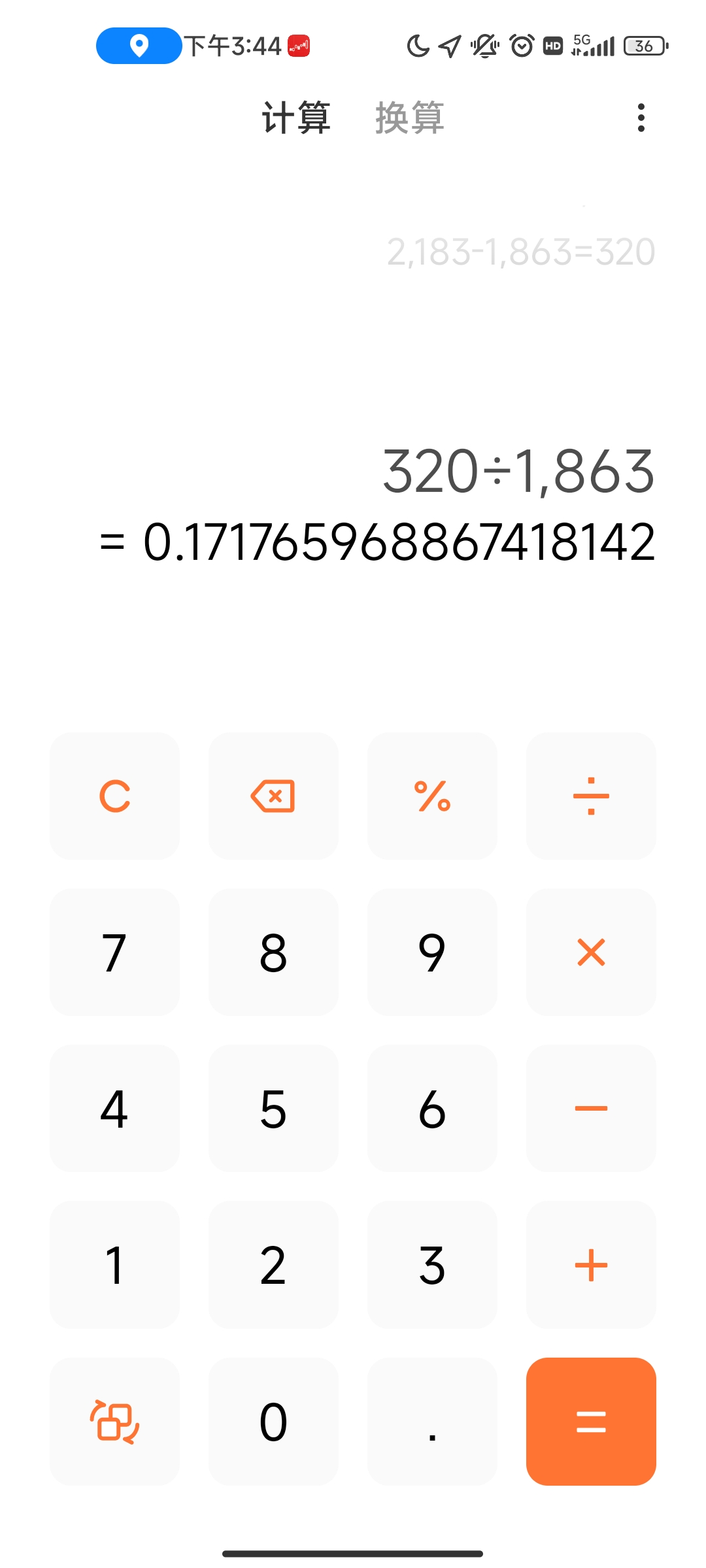Tap the number 1 key
The height and width of the screenshot is (1568, 706).
tap(114, 1265)
